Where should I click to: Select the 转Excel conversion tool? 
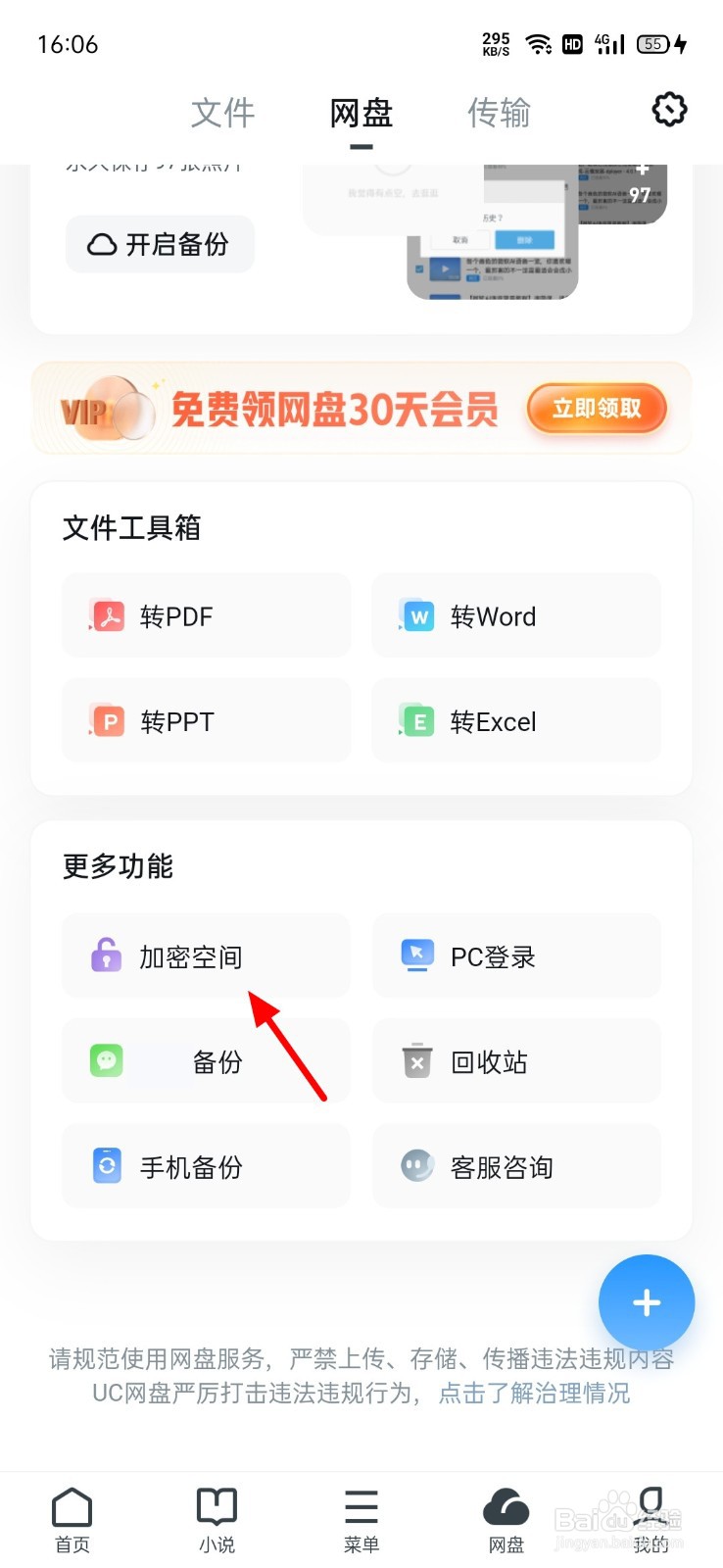click(x=515, y=720)
